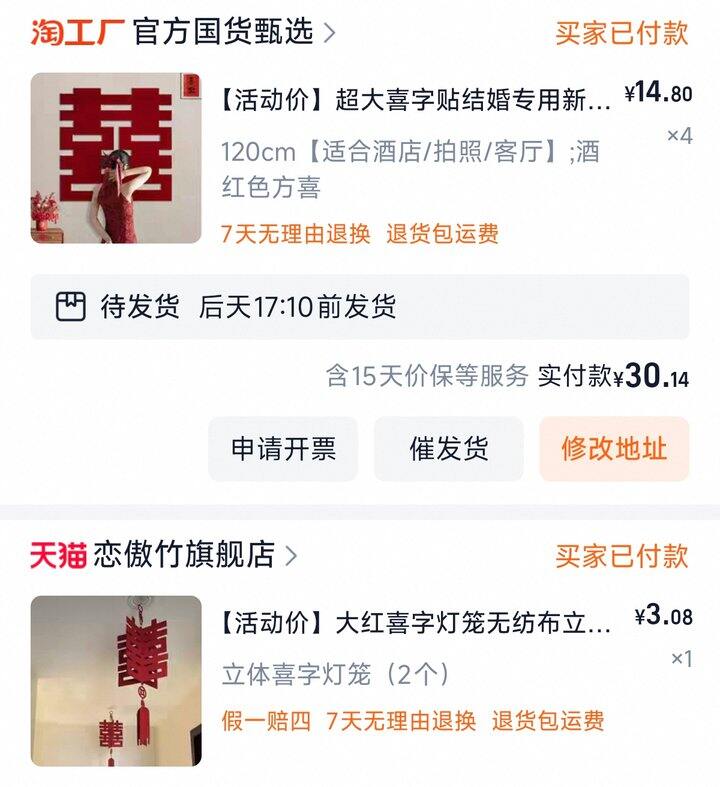Tap 修改地址 to change the address

pos(614,449)
